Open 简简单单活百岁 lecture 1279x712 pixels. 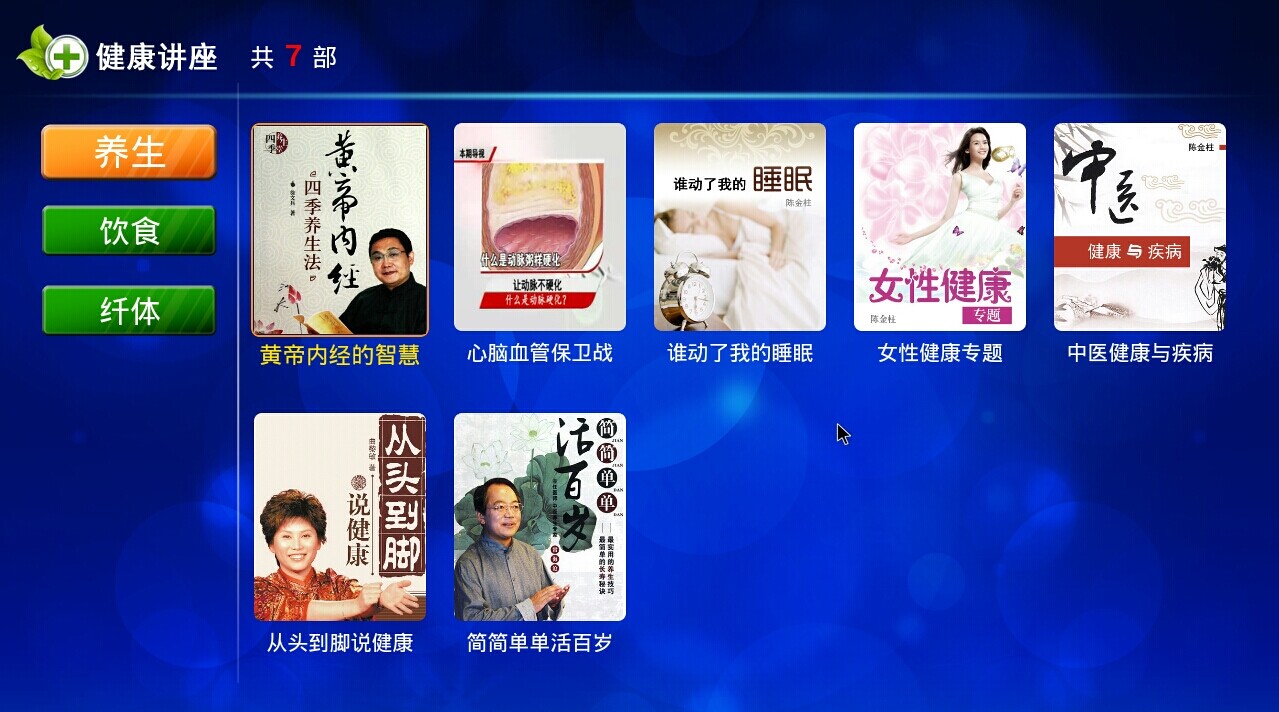click(x=539, y=517)
